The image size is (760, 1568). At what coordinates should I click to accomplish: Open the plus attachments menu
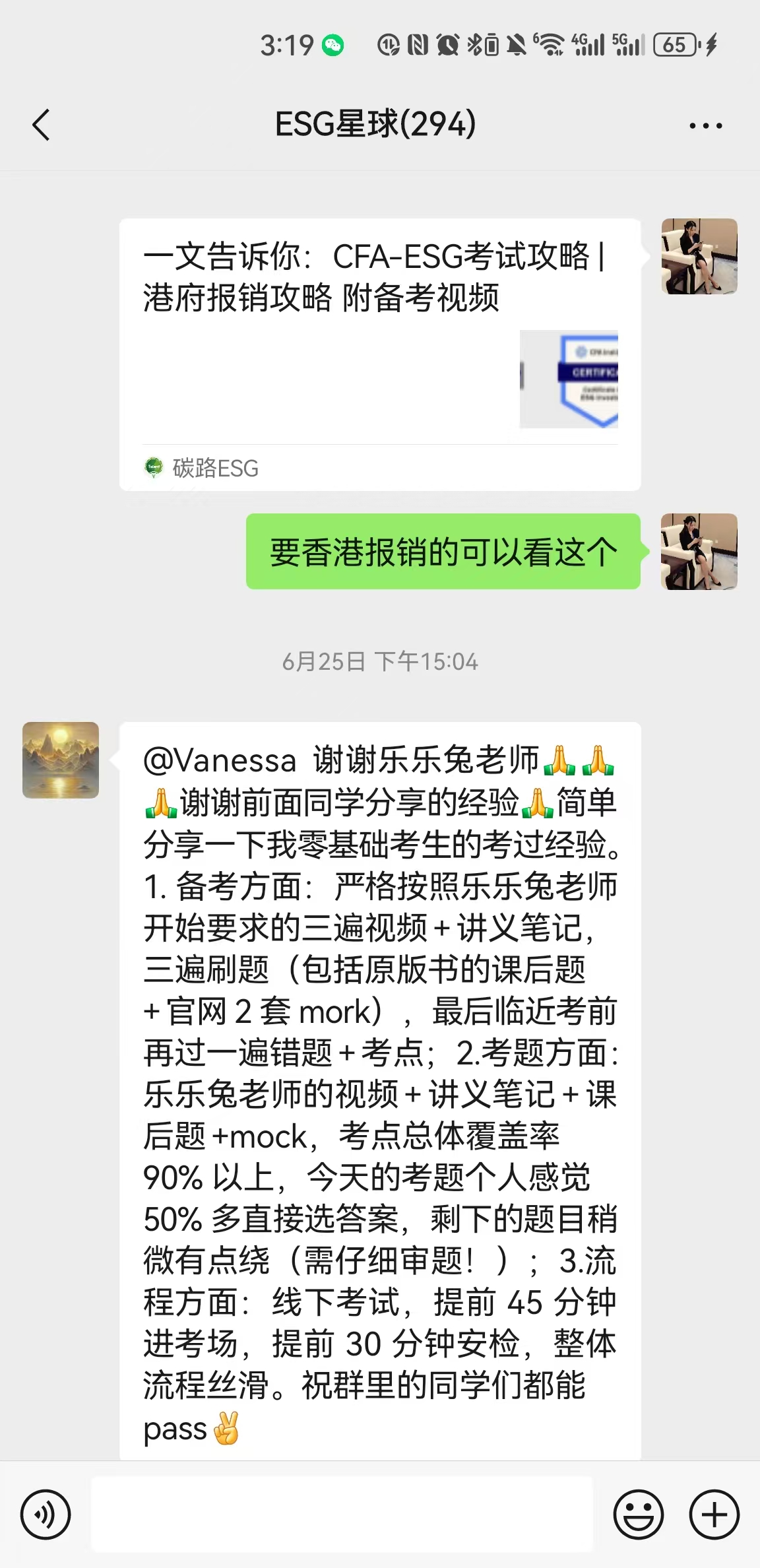(x=714, y=1515)
